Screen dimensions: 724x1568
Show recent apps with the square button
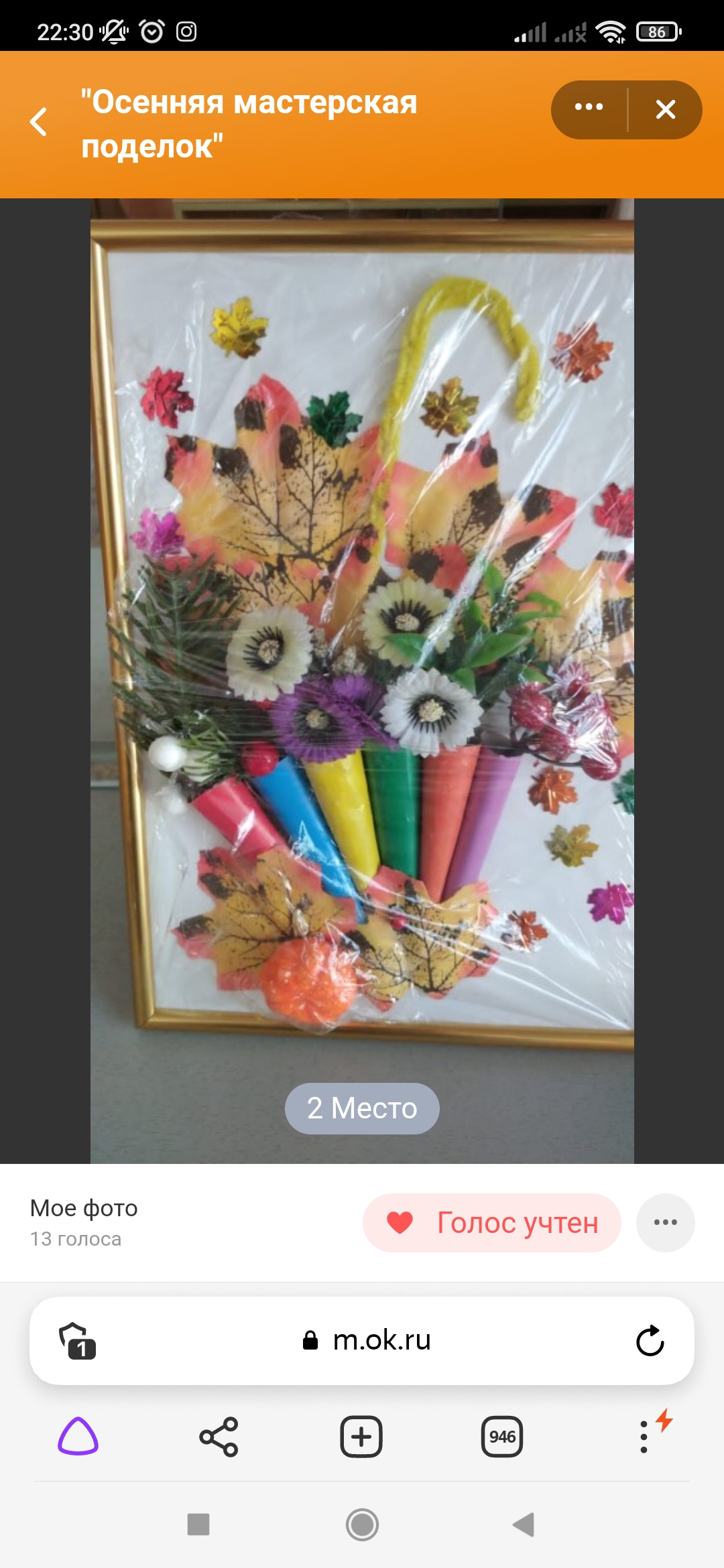pyautogui.click(x=198, y=1524)
